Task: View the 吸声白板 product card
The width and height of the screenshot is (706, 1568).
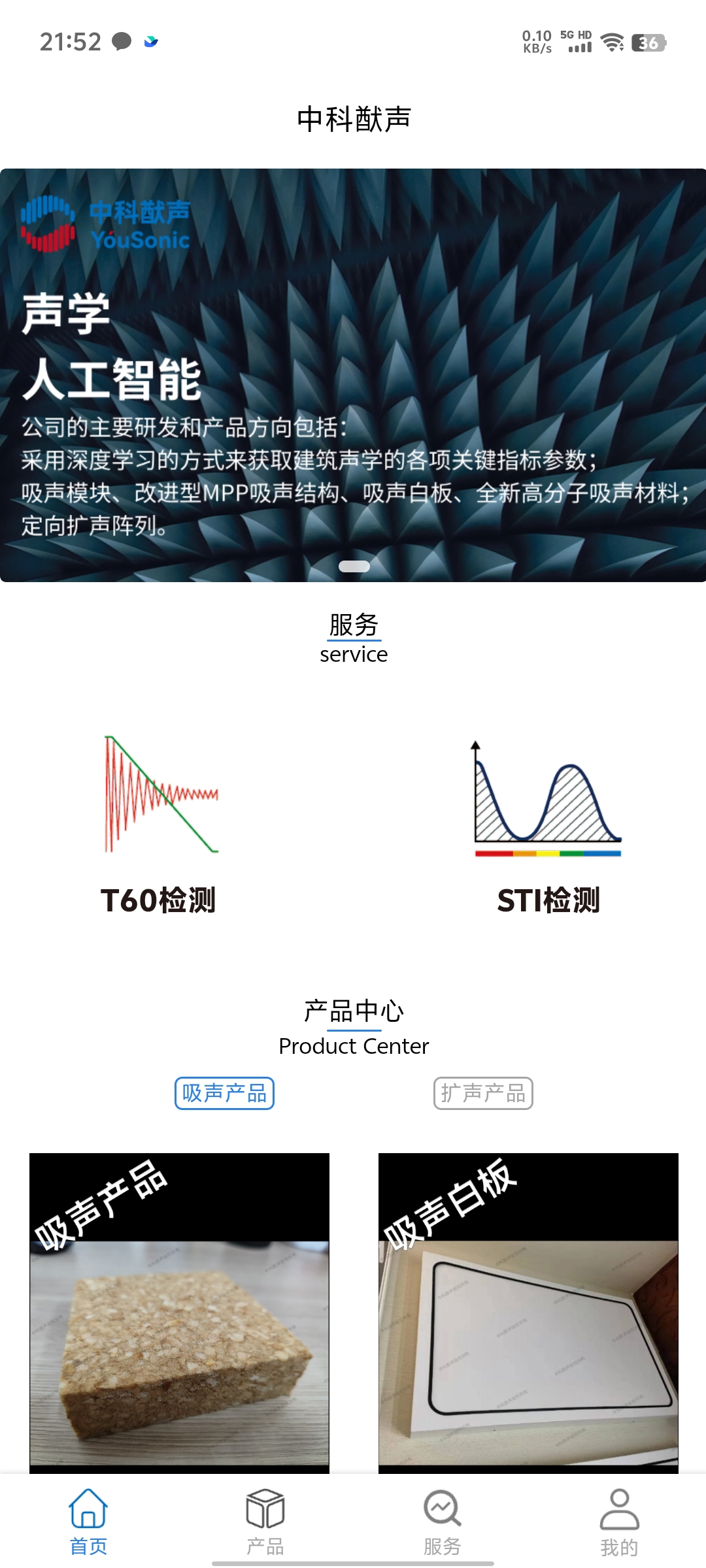Action: (528, 1313)
